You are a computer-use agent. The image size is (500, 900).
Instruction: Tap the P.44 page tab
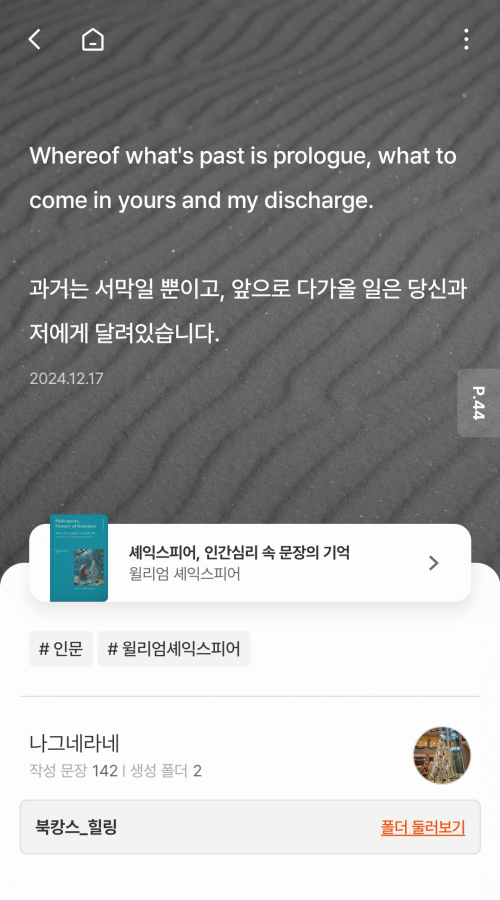coord(479,403)
